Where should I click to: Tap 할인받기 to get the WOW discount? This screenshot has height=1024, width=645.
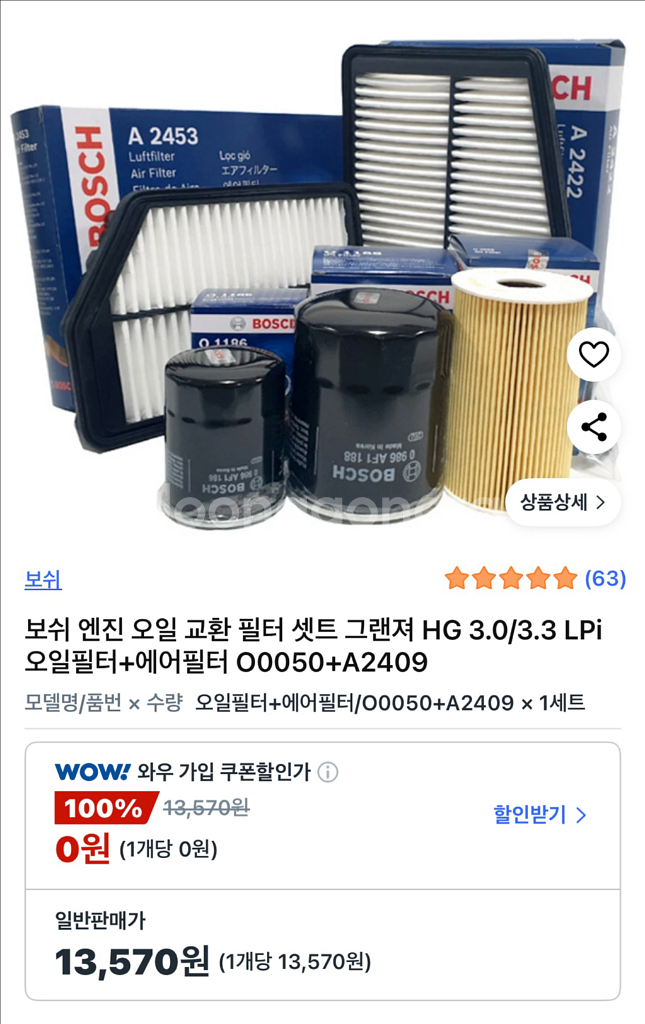click(x=540, y=814)
